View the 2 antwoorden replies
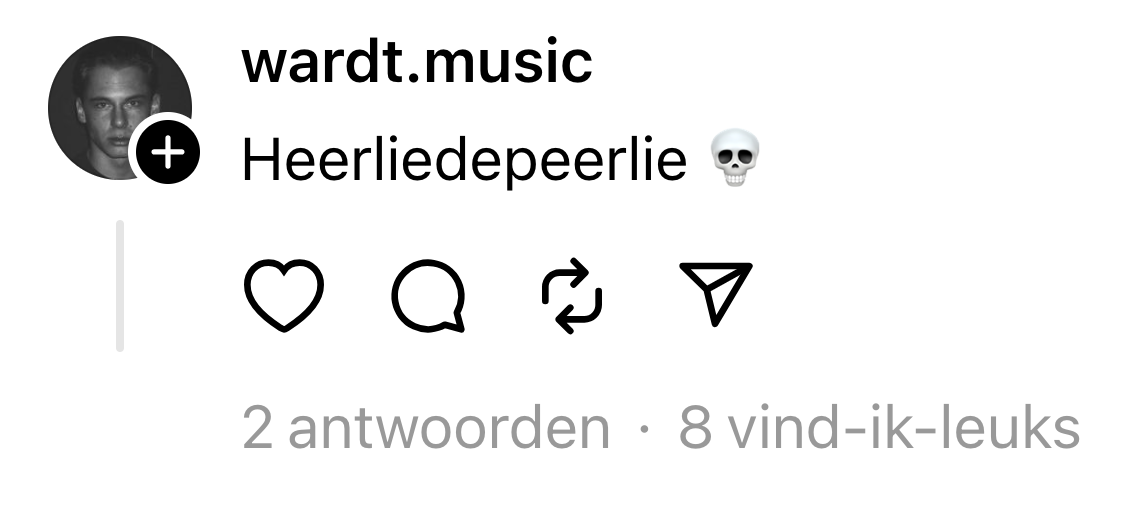1122x514 pixels. 426,428
